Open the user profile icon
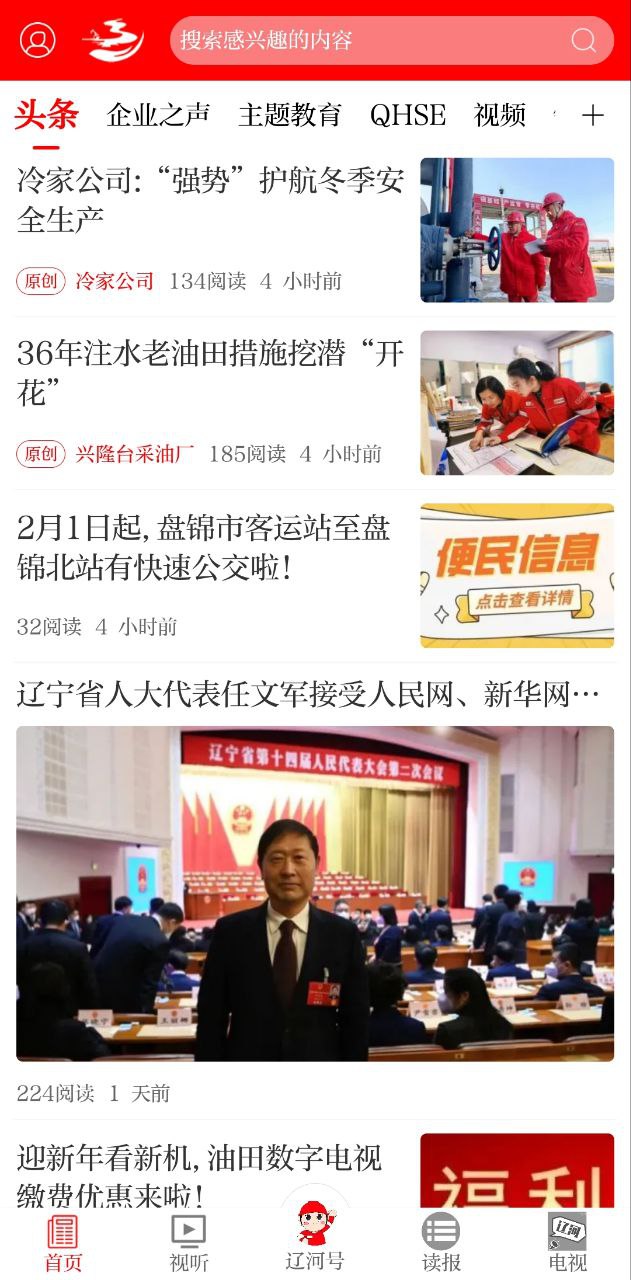 click(x=38, y=40)
